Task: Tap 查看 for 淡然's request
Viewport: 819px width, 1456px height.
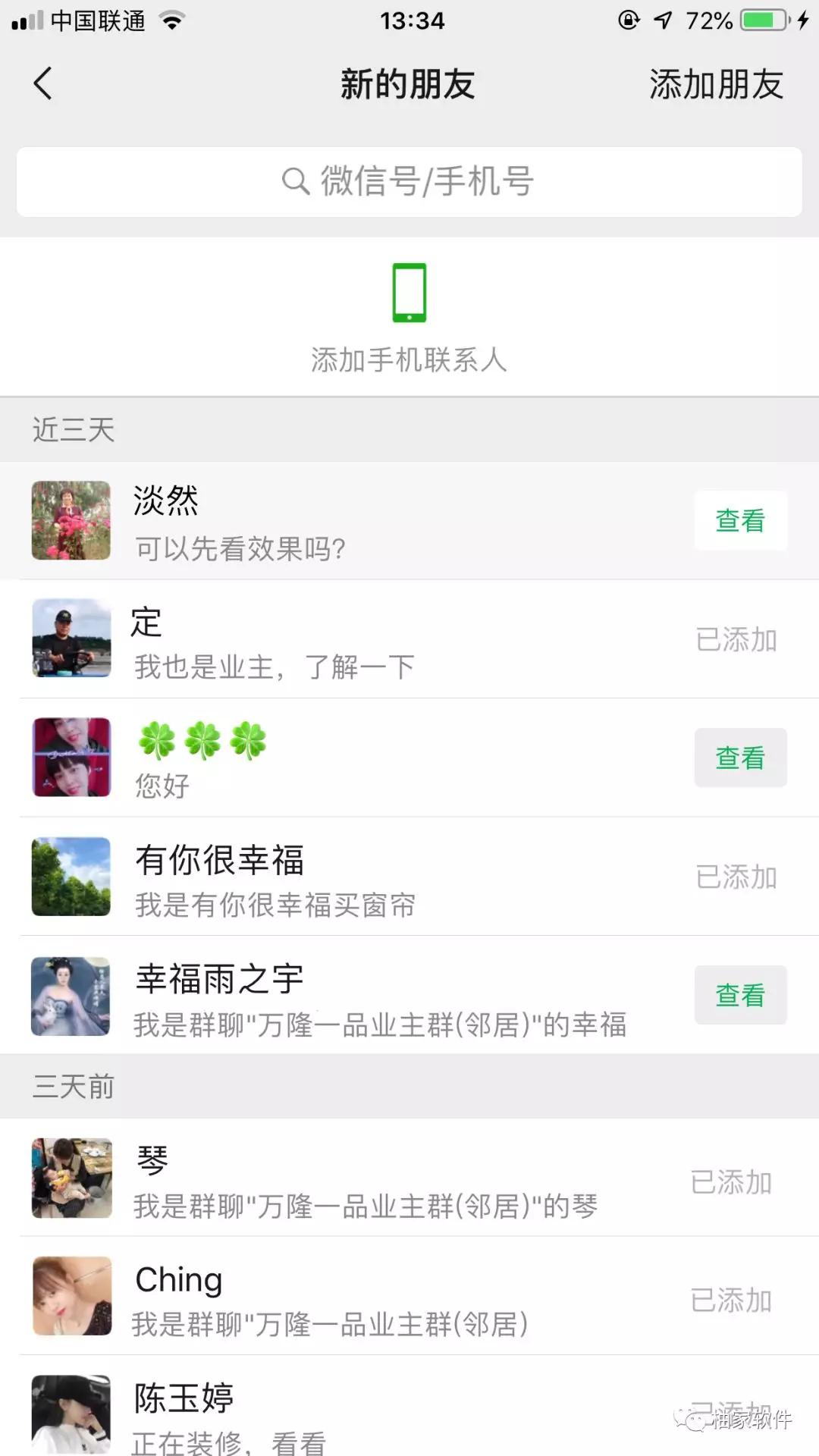Action: coord(740,521)
